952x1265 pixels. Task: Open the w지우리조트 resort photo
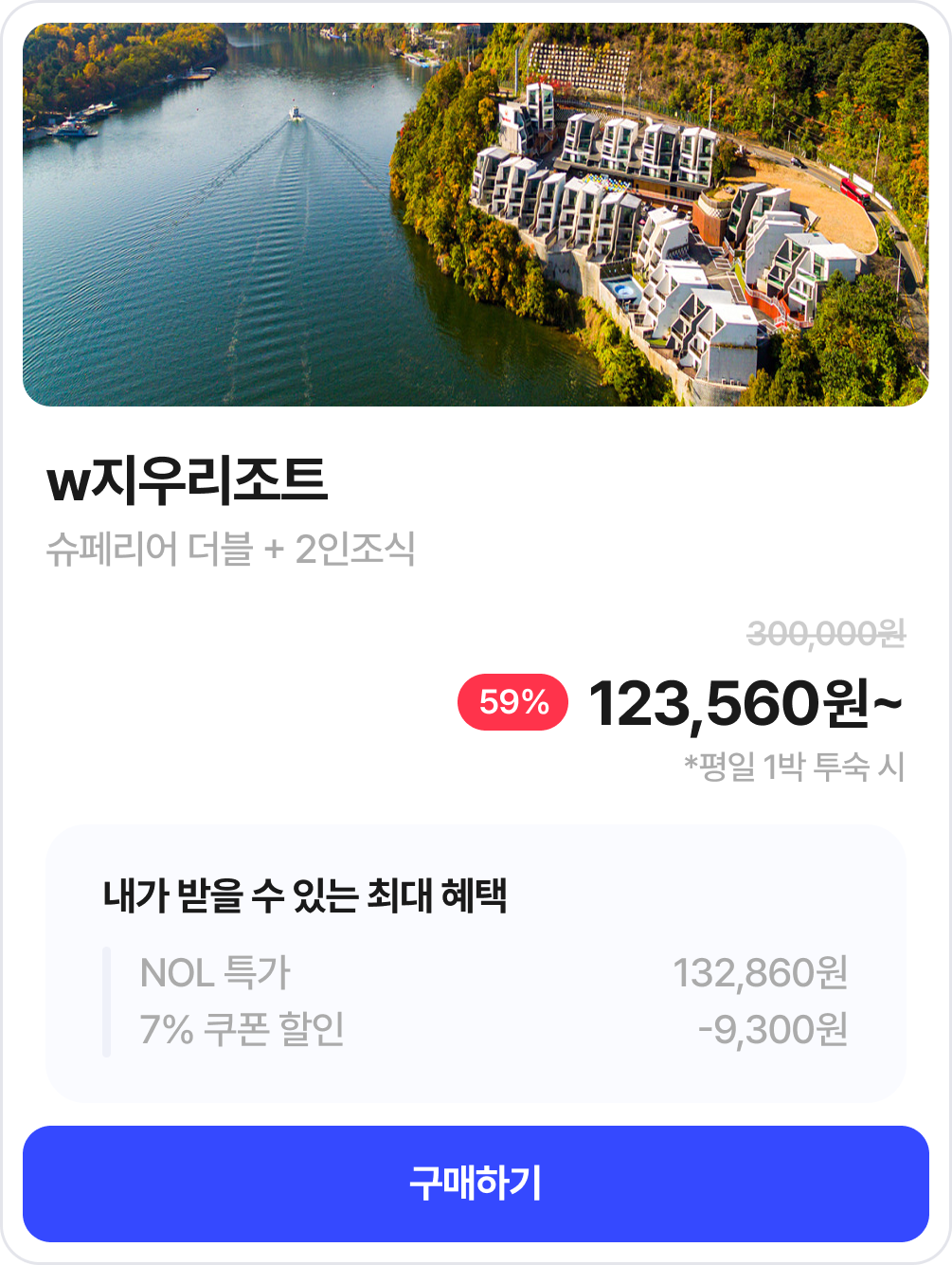(x=476, y=215)
